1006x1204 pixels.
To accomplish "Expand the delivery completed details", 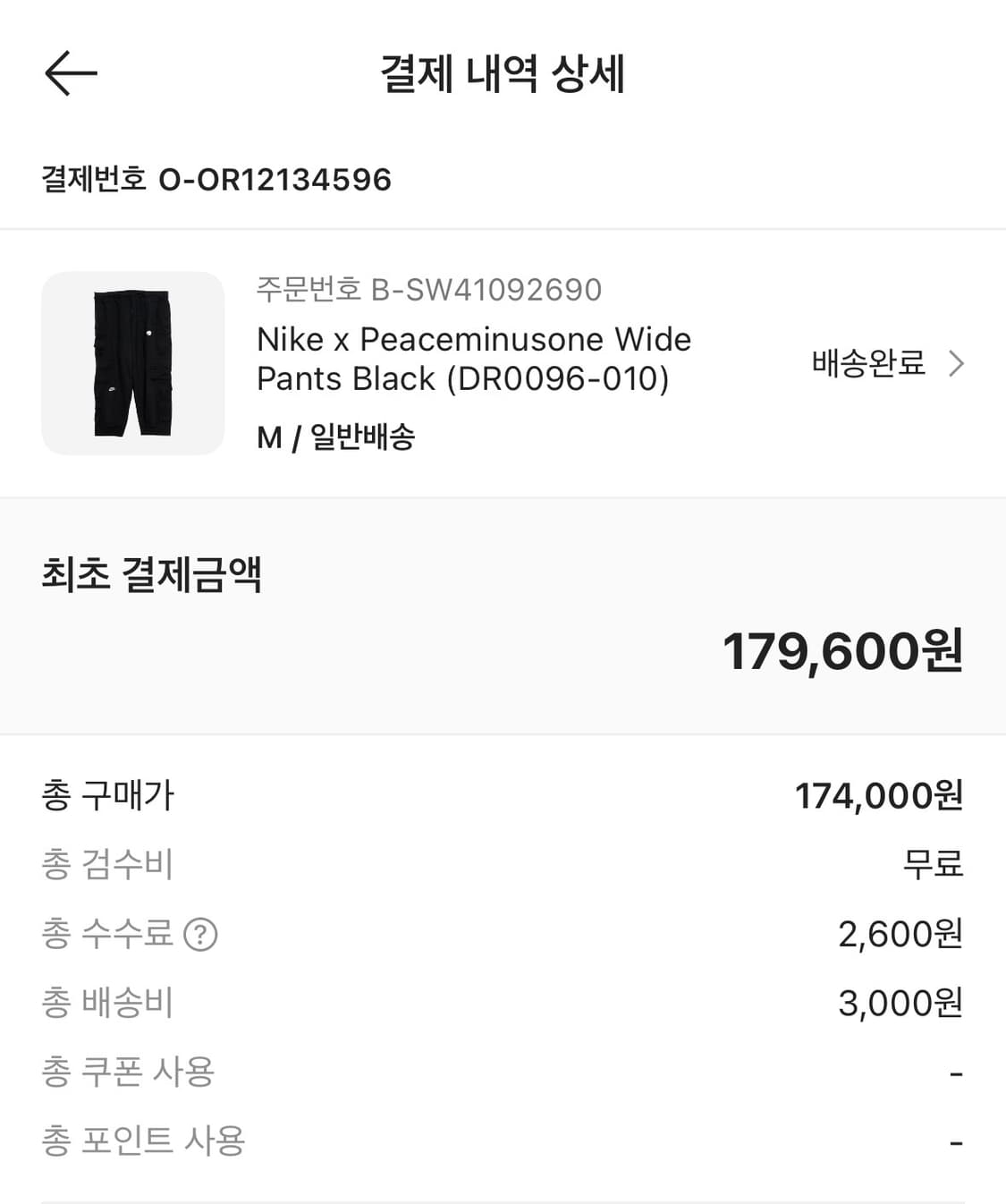I will tap(885, 364).
